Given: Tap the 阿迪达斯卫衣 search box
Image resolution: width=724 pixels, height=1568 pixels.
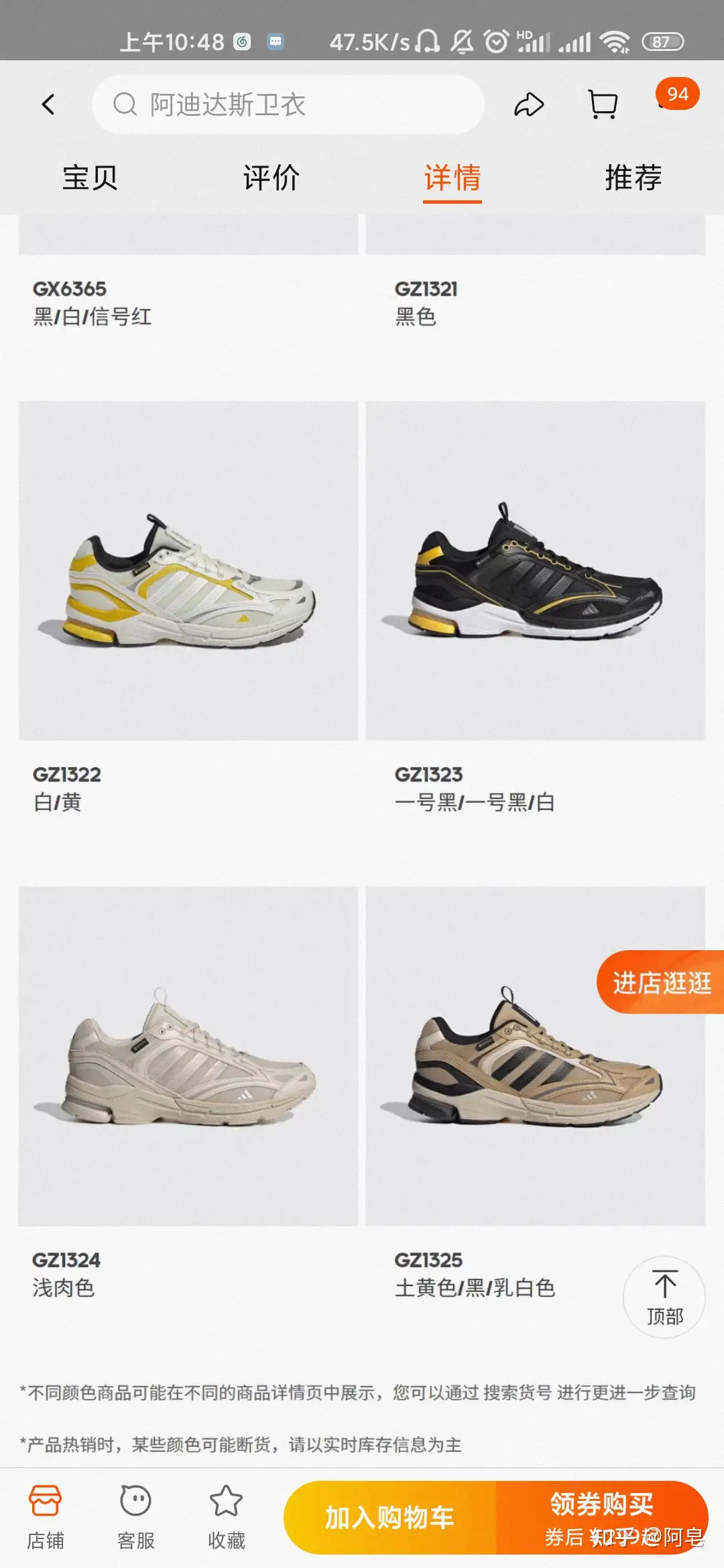Looking at the screenshot, I should pos(288,105).
